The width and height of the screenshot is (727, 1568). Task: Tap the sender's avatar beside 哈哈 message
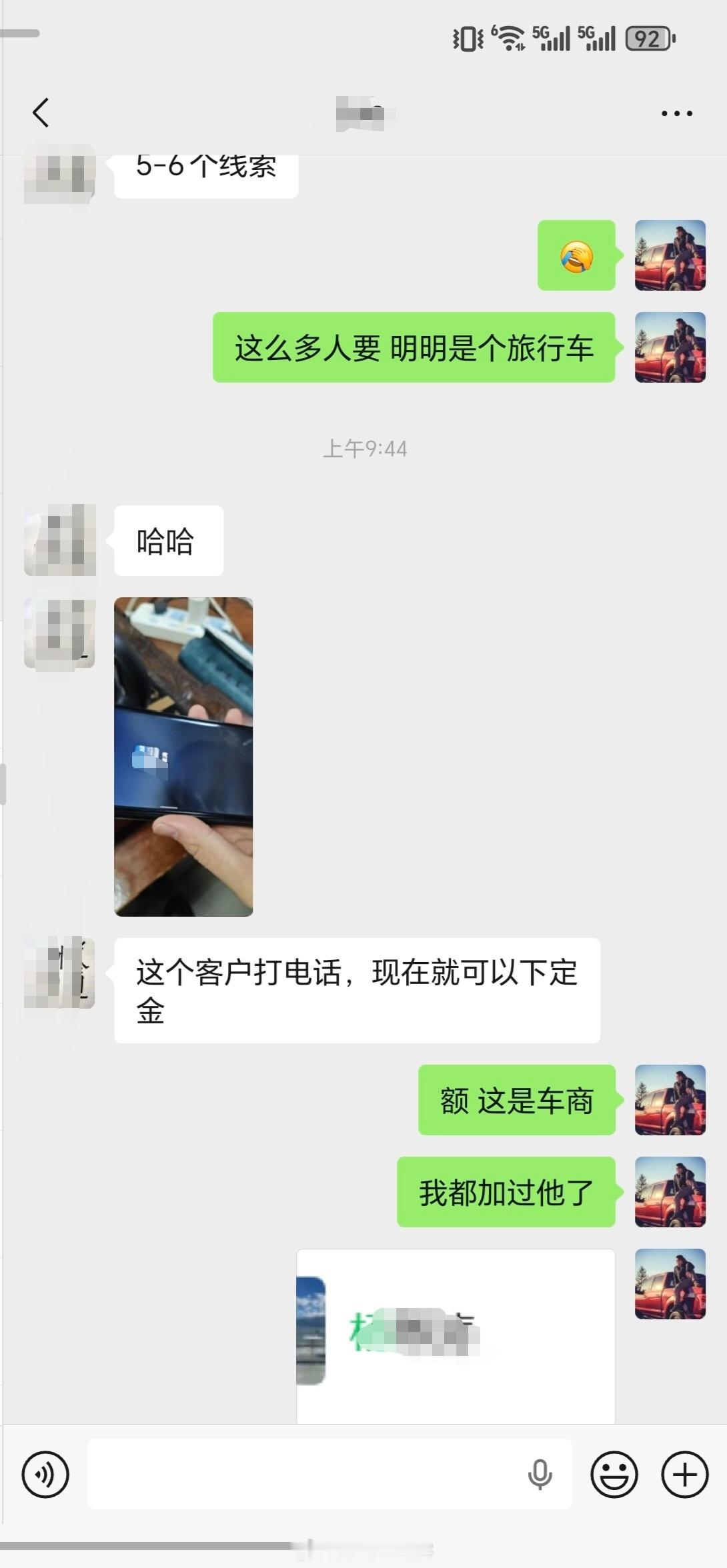(59, 540)
